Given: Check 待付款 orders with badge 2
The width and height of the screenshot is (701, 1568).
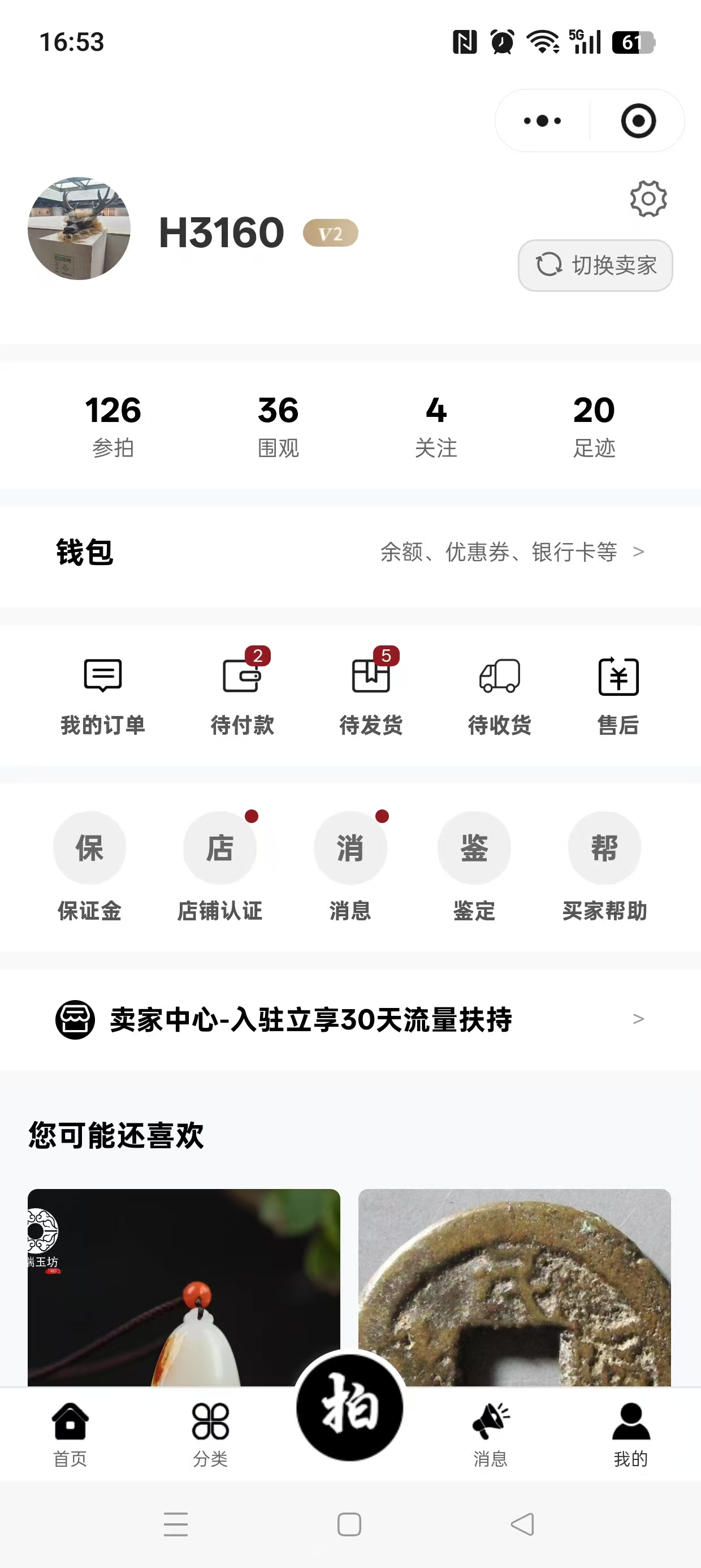Looking at the screenshot, I should (x=244, y=694).
